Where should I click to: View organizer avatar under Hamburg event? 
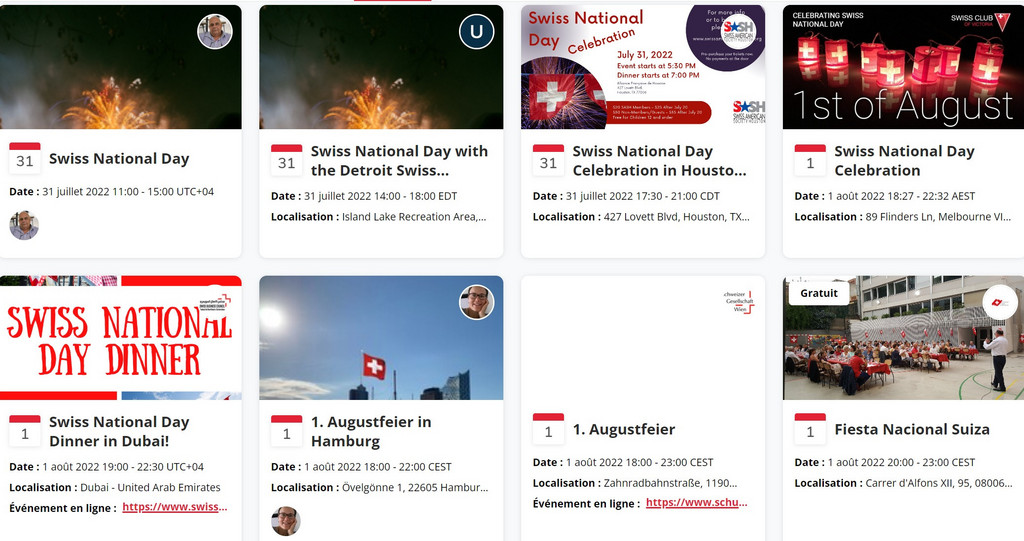point(286,521)
